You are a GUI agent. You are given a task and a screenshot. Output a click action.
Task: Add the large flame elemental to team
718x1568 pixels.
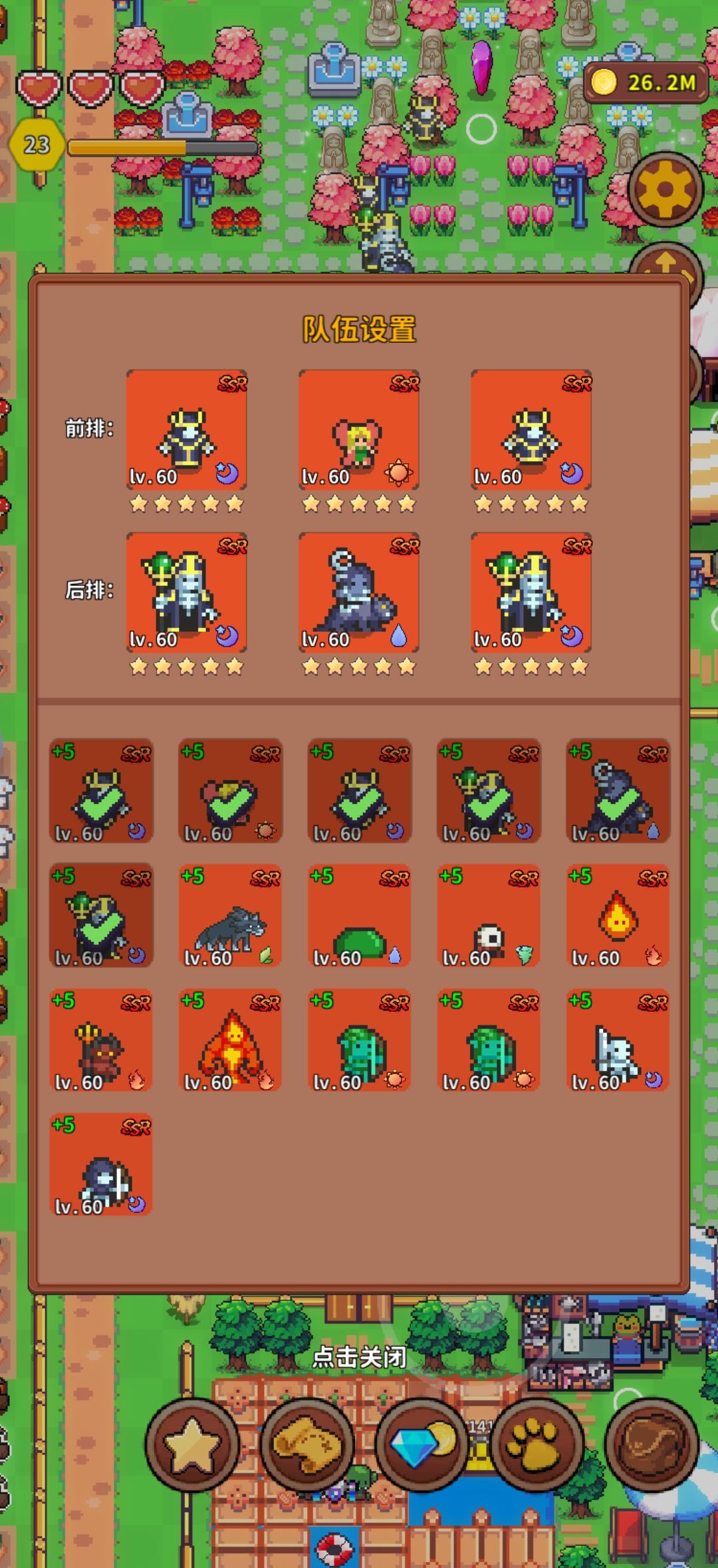(x=230, y=1040)
